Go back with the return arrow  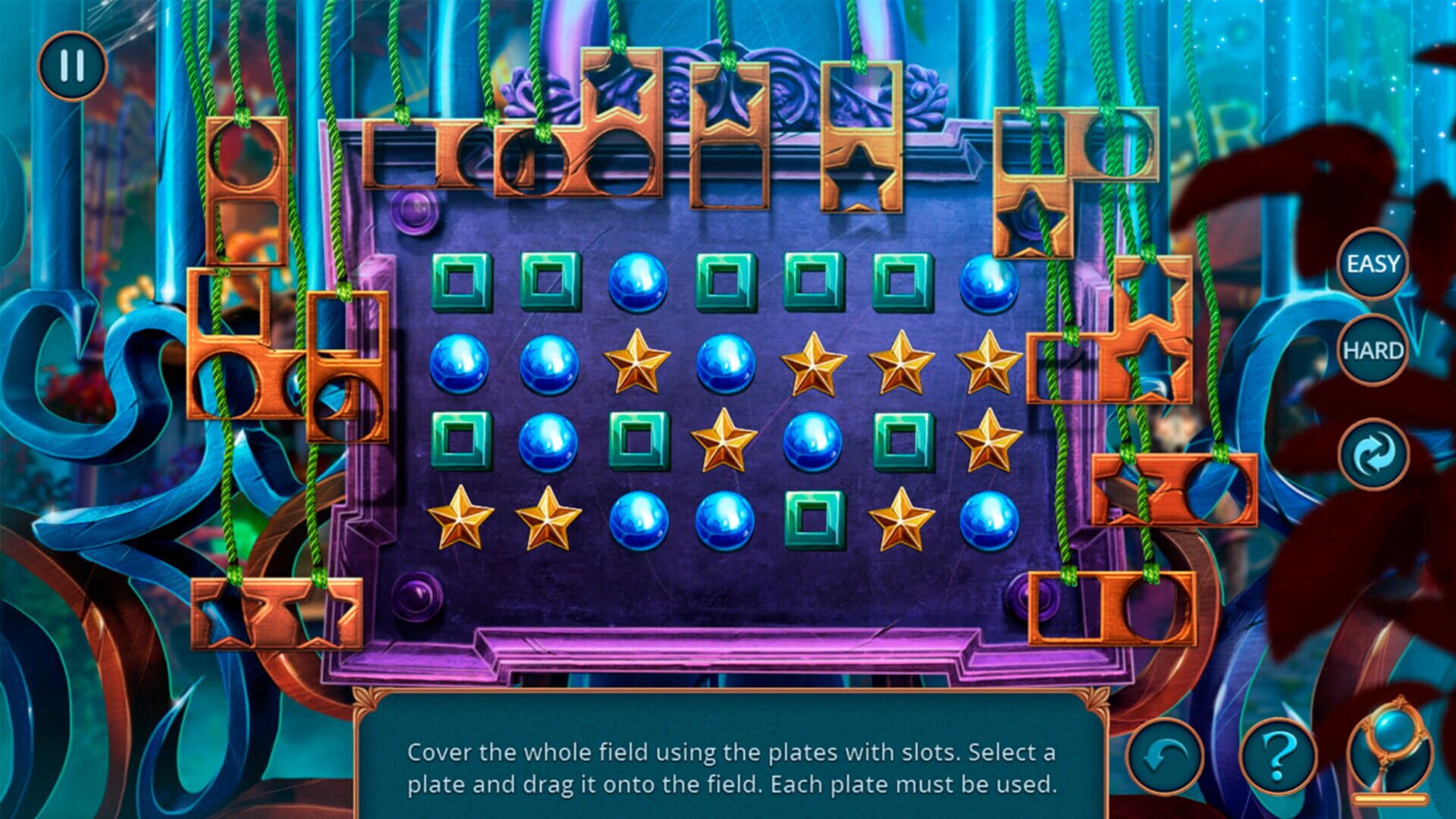[1163, 756]
